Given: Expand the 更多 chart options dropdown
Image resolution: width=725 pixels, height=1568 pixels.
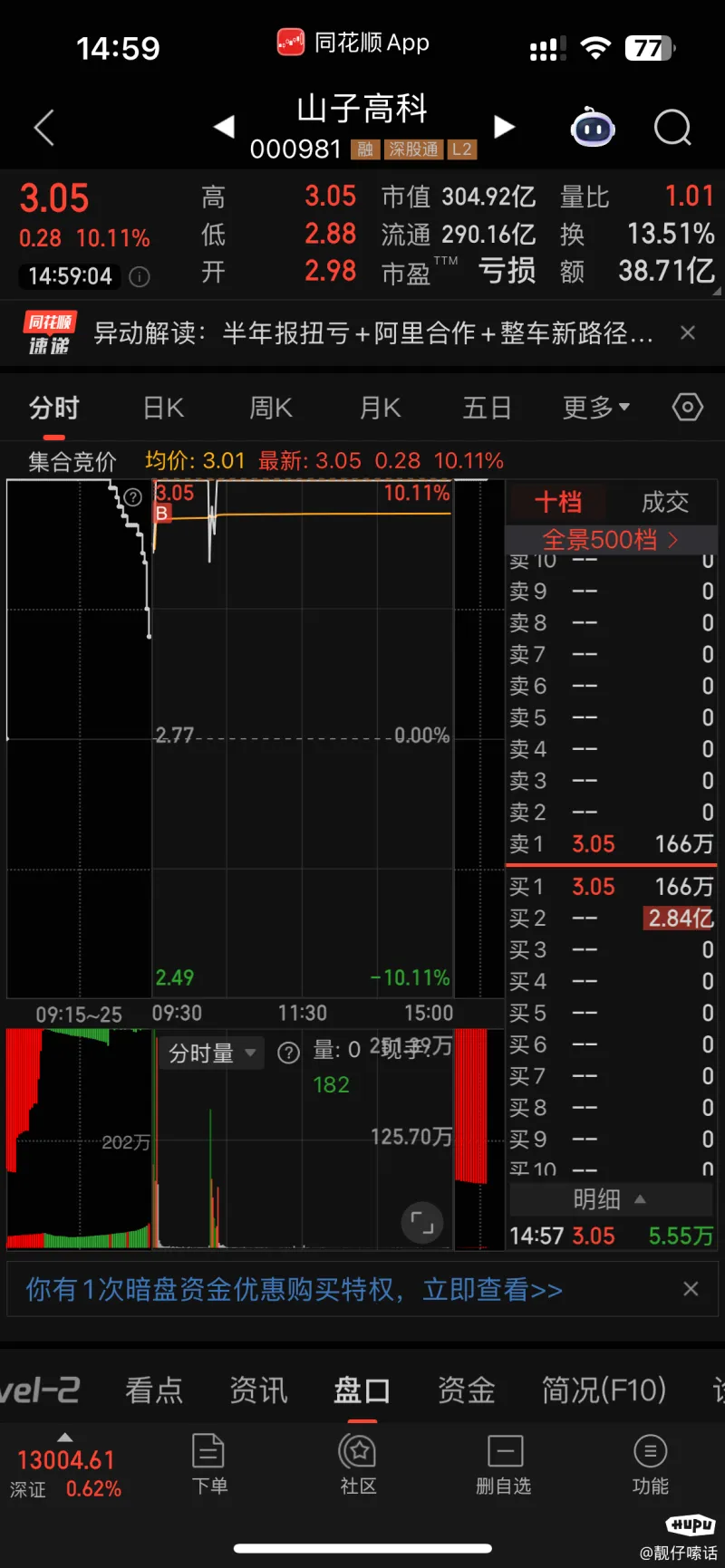Looking at the screenshot, I should click(x=596, y=408).
